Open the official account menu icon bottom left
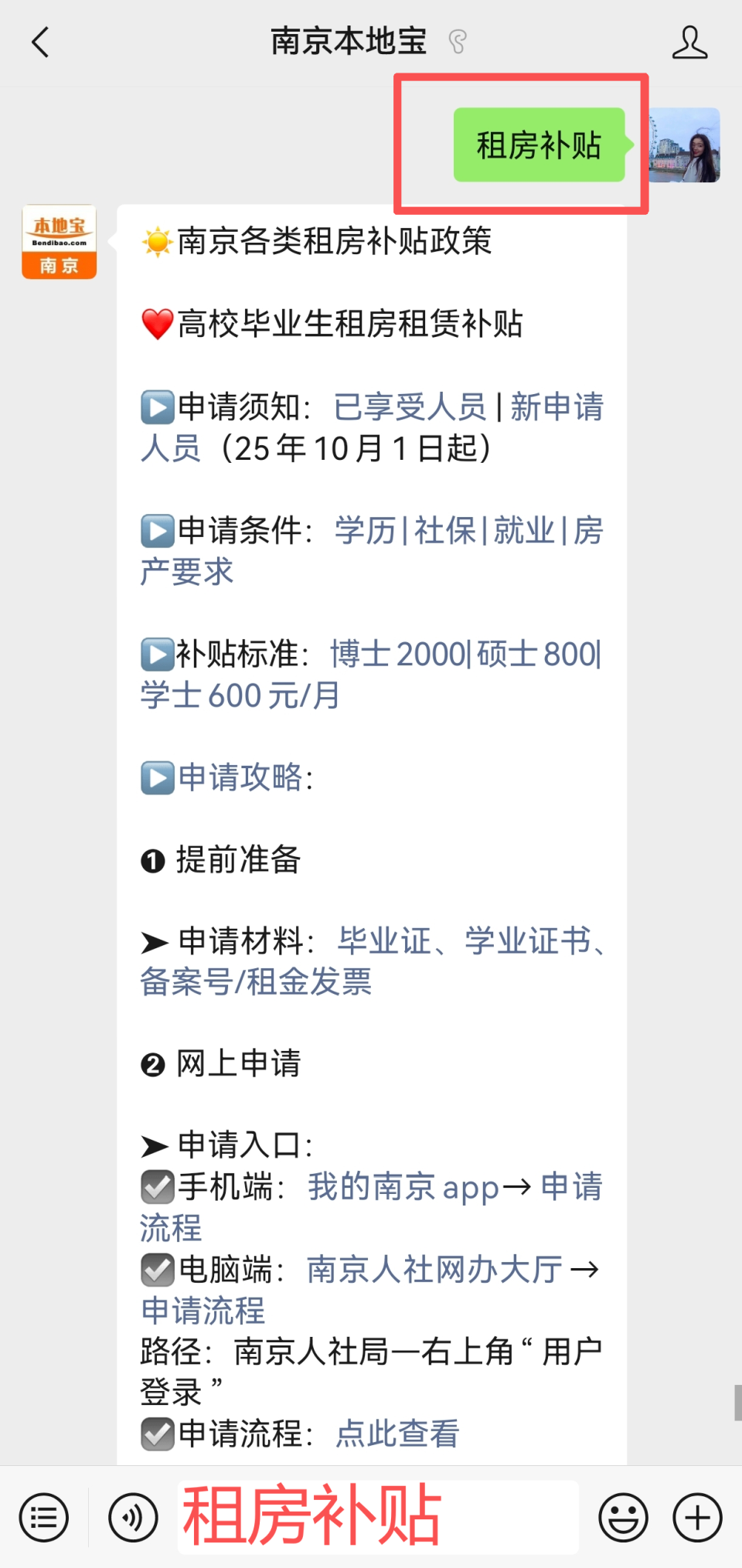 coord(43,1516)
